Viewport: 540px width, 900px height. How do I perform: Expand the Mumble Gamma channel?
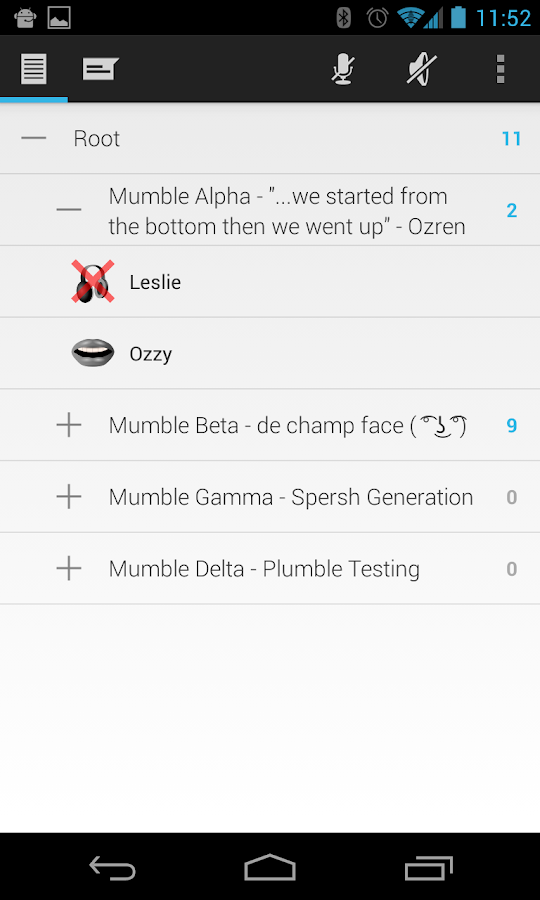click(69, 497)
